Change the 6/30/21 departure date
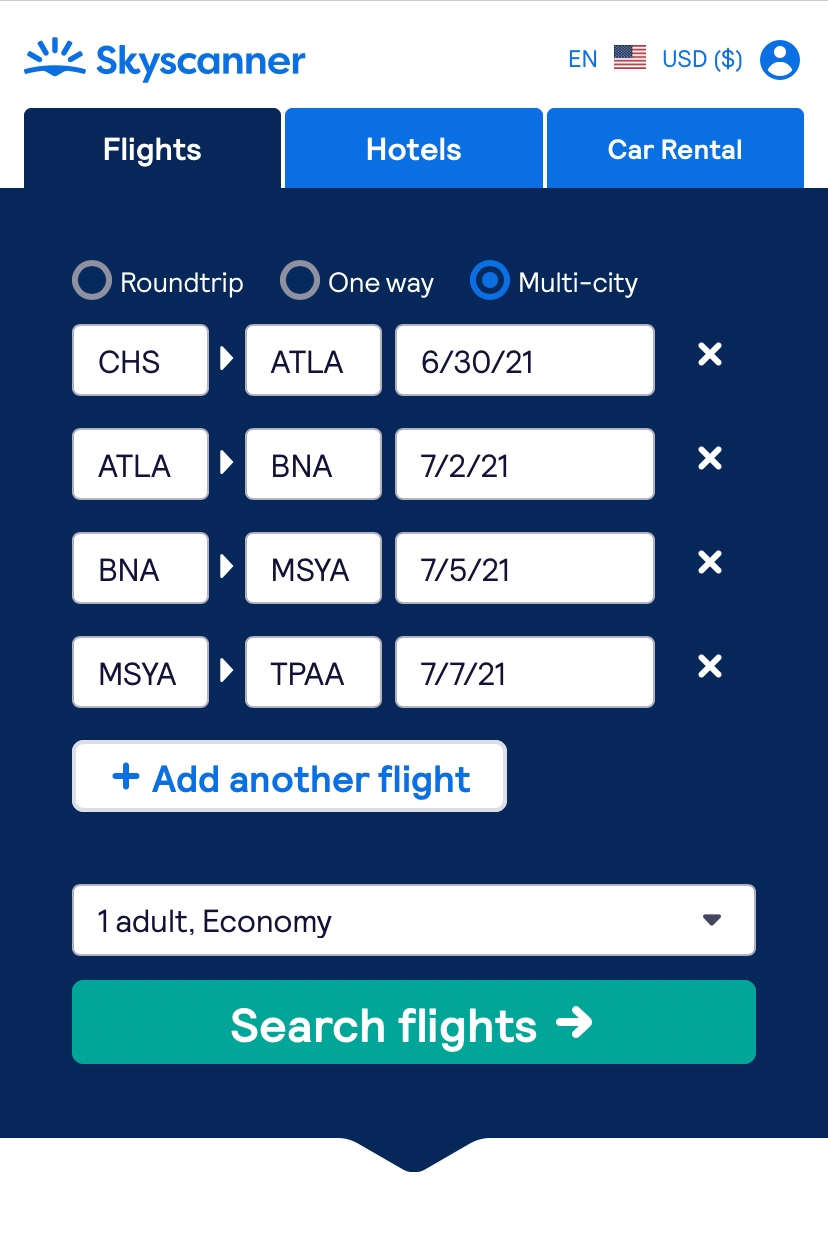 point(524,360)
